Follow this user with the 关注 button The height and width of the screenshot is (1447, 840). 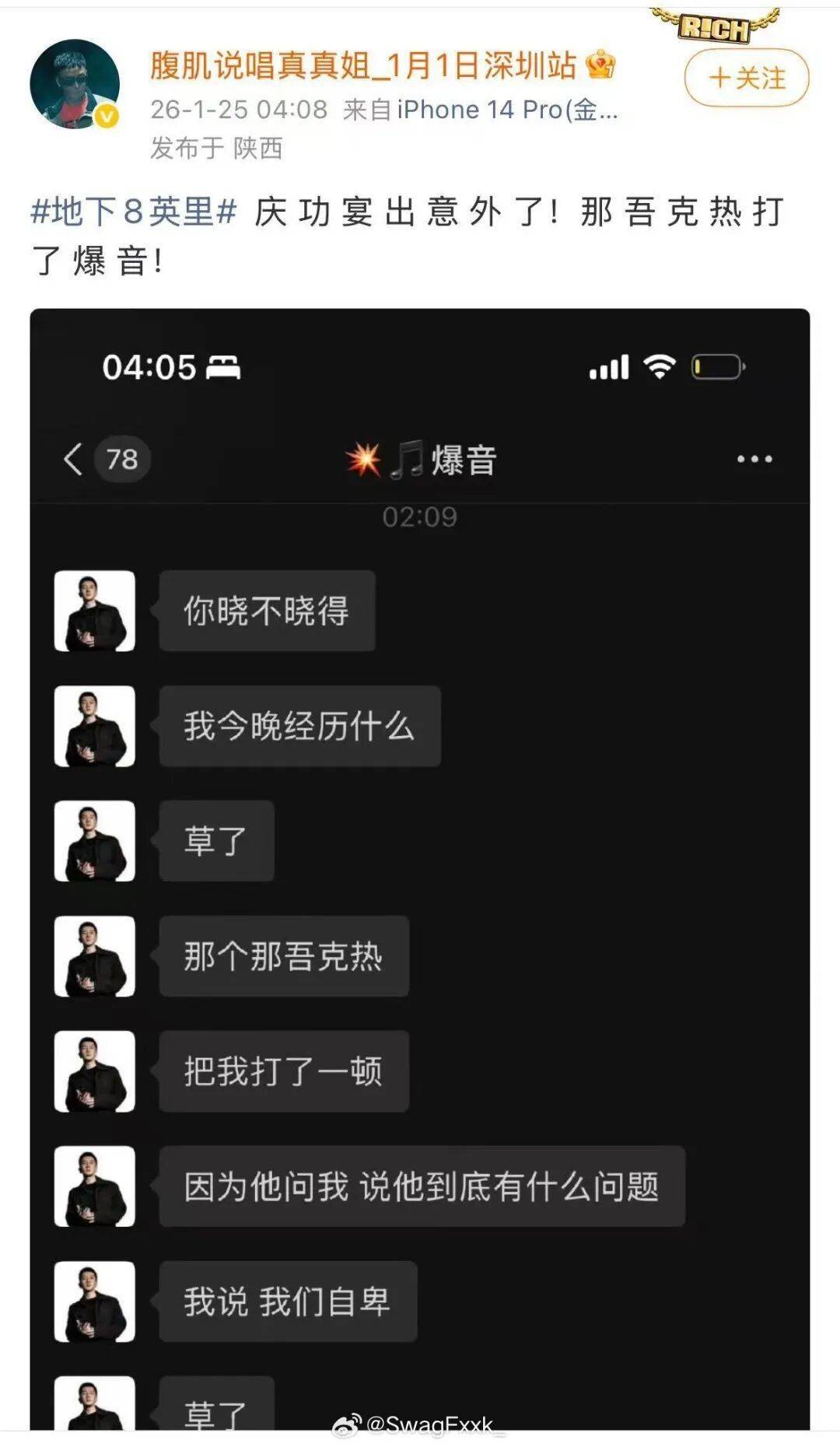point(746,78)
